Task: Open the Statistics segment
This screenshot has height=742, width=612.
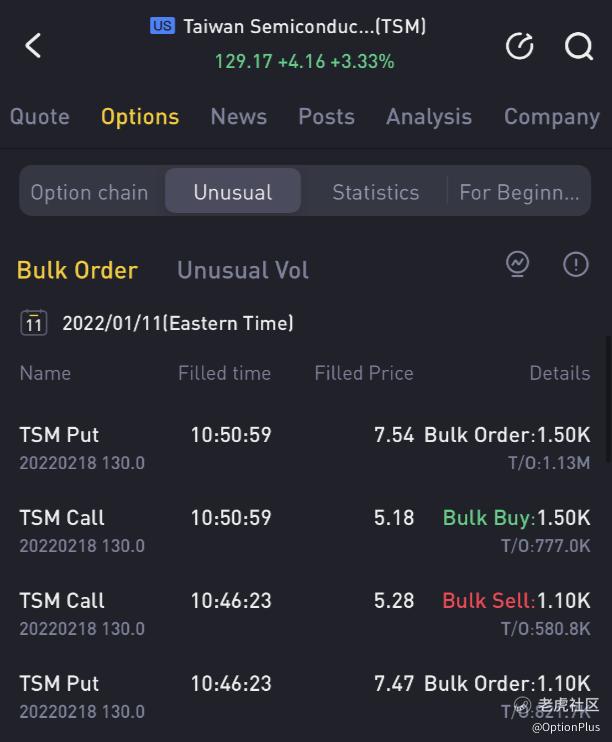Action: (x=375, y=192)
